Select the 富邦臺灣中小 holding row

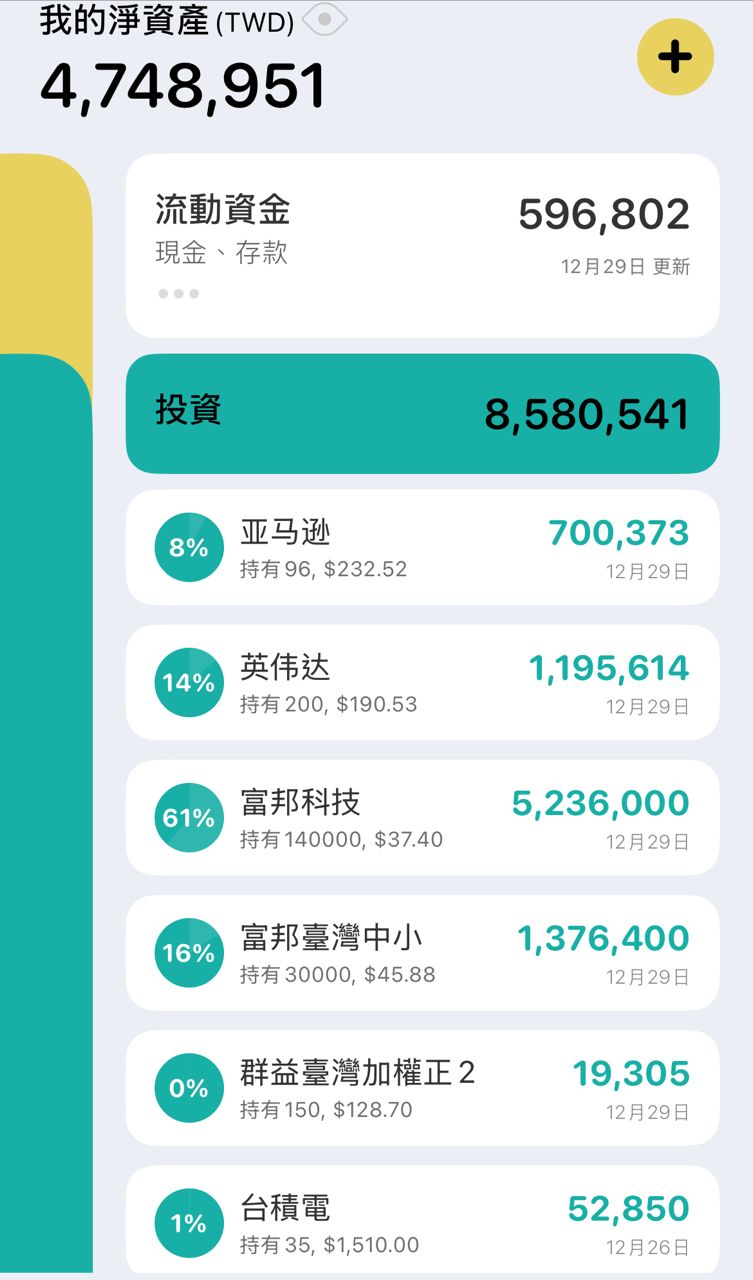[422, 952]
